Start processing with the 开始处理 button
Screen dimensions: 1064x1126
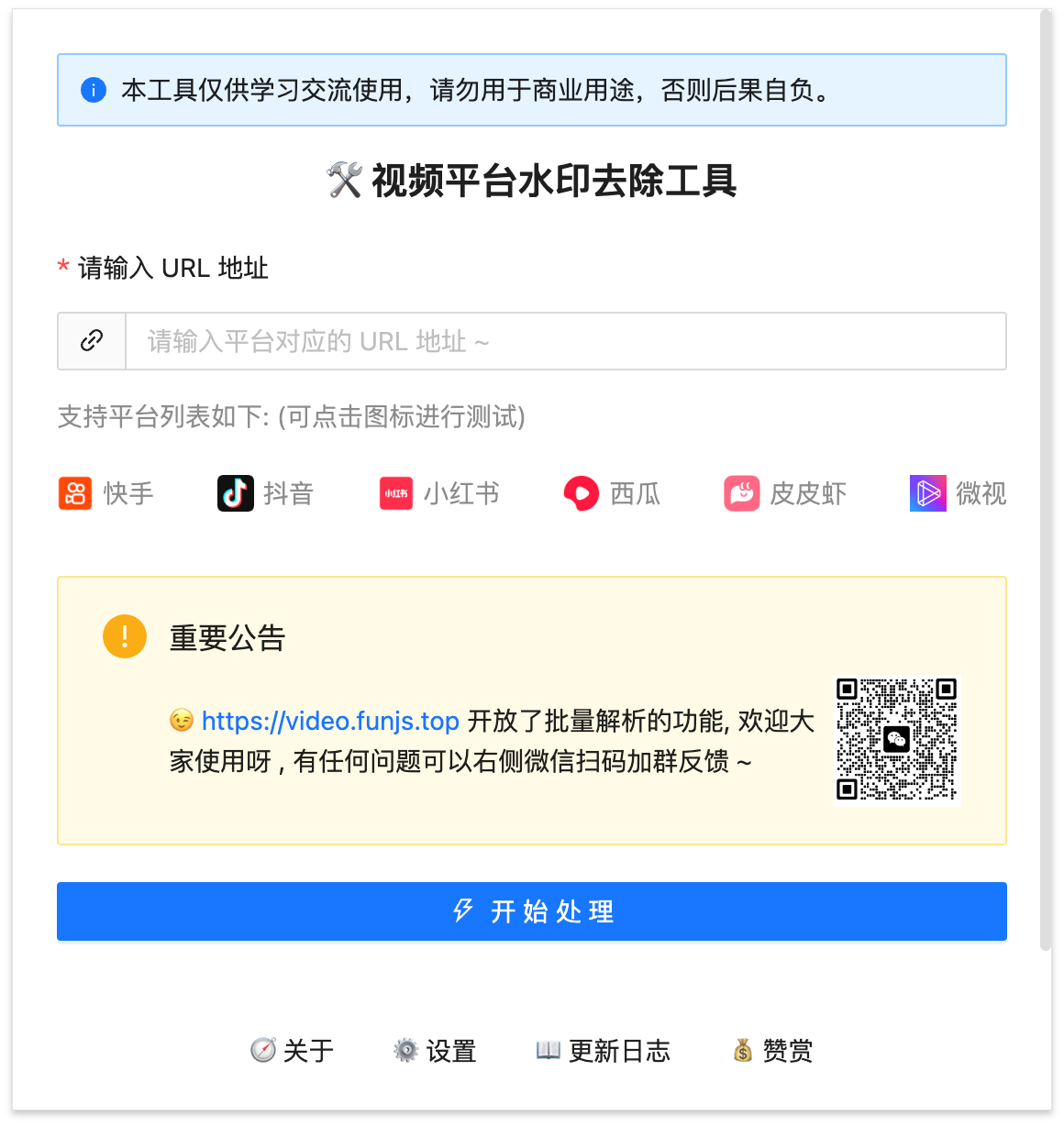point(532,911)
